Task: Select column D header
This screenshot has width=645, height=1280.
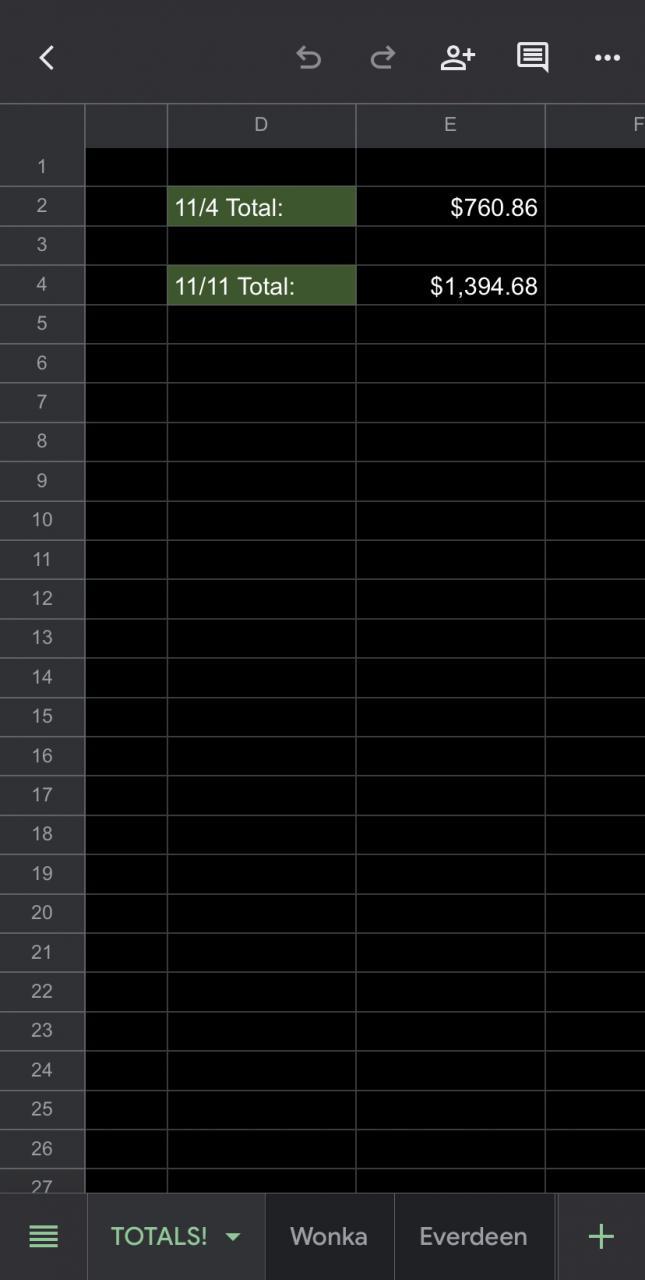Action: (x=261, y=125)
